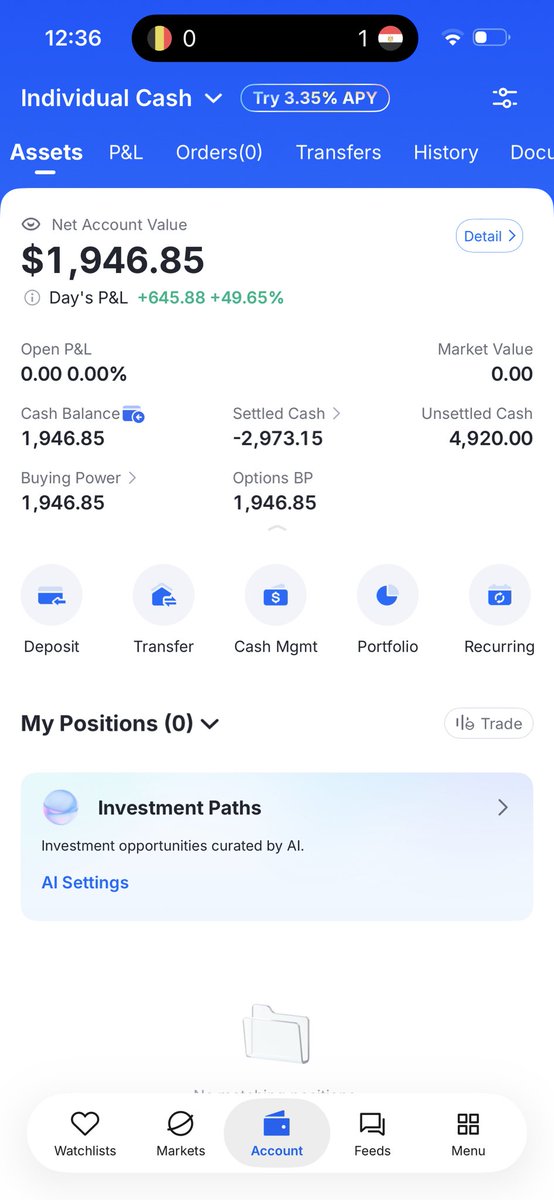Open Settled Cash details
This screenshot has width=554, height=1200.
(287, 413)
